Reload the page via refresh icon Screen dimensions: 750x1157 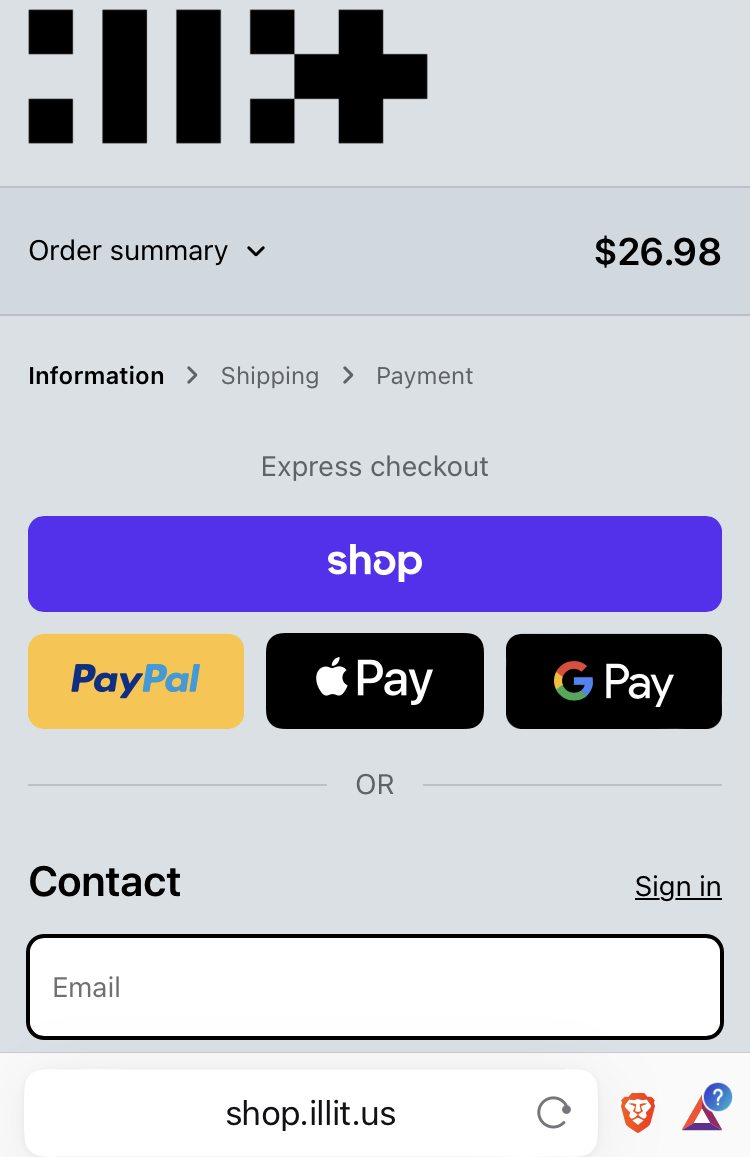coord(554,1113)
